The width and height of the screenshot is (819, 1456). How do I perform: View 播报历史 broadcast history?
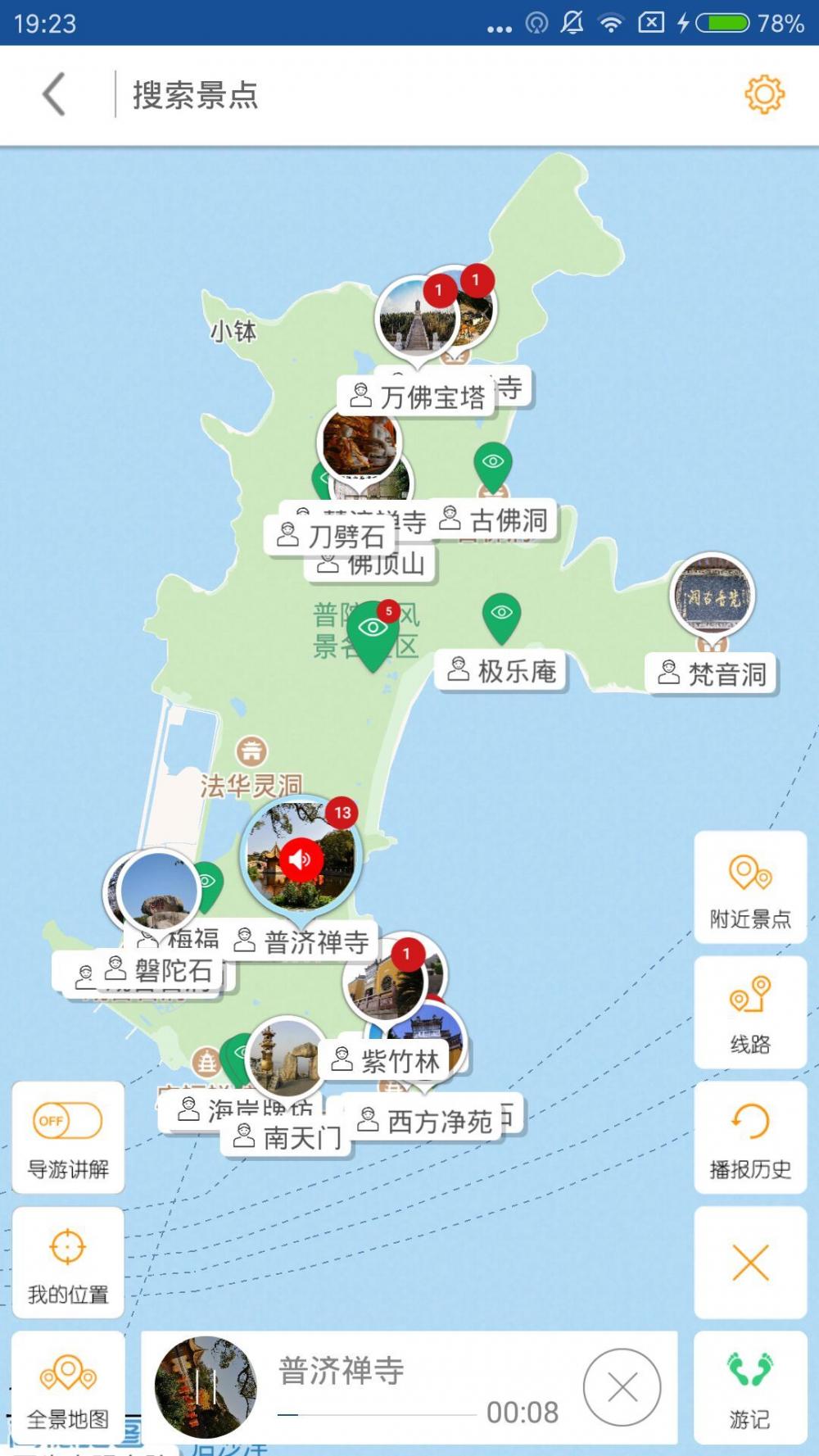pyautogui.click(x=750, y=1137)
